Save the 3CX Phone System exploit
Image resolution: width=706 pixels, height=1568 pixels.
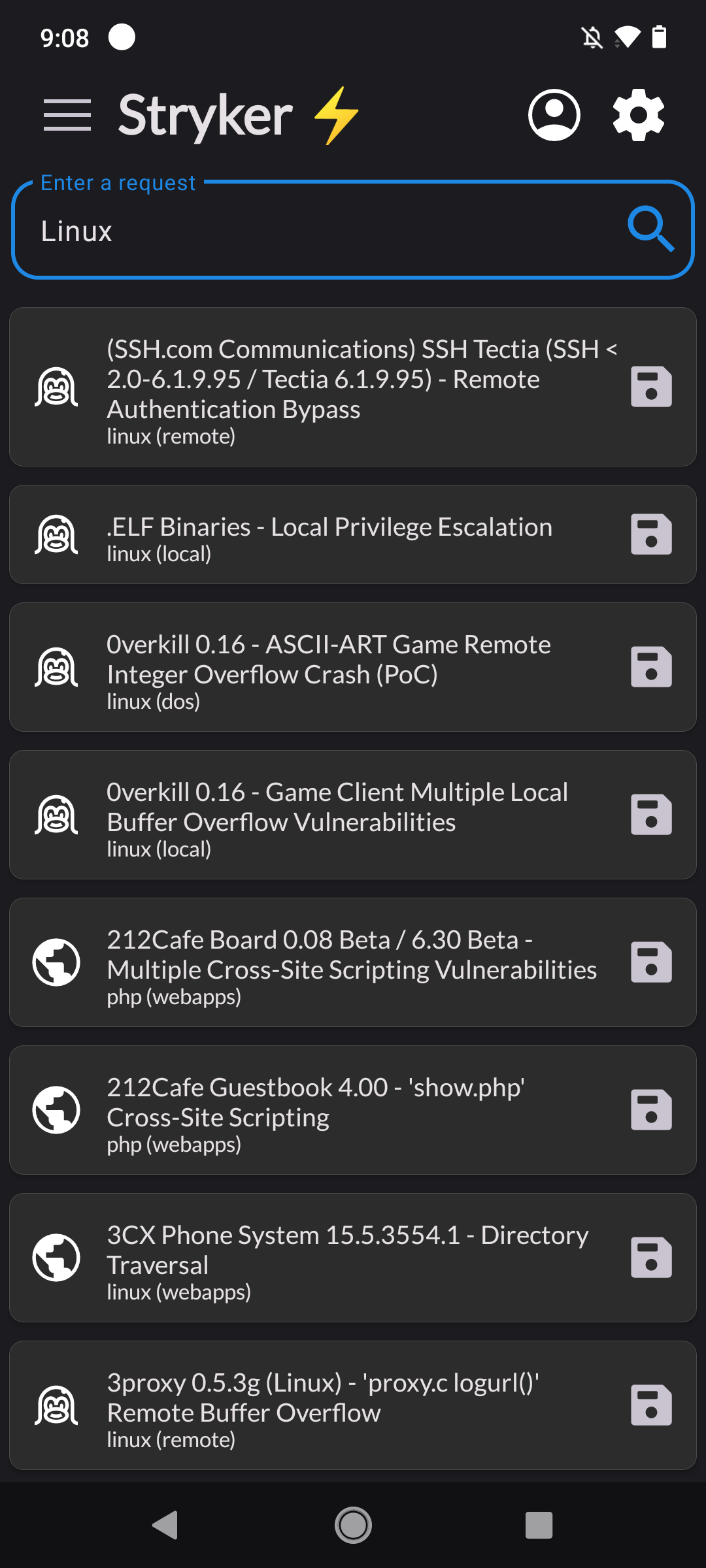650,1258
